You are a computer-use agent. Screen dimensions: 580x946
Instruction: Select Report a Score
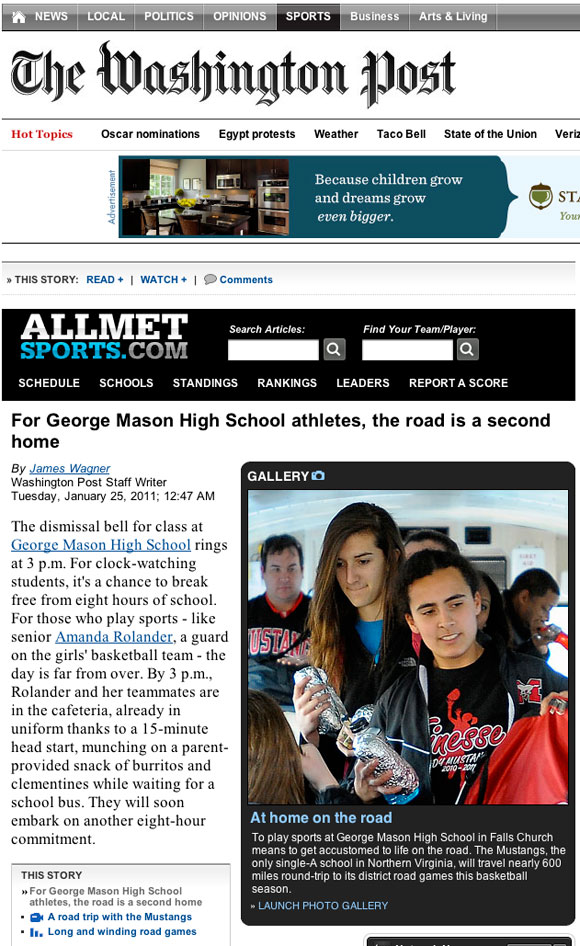[x=459, y=383]
